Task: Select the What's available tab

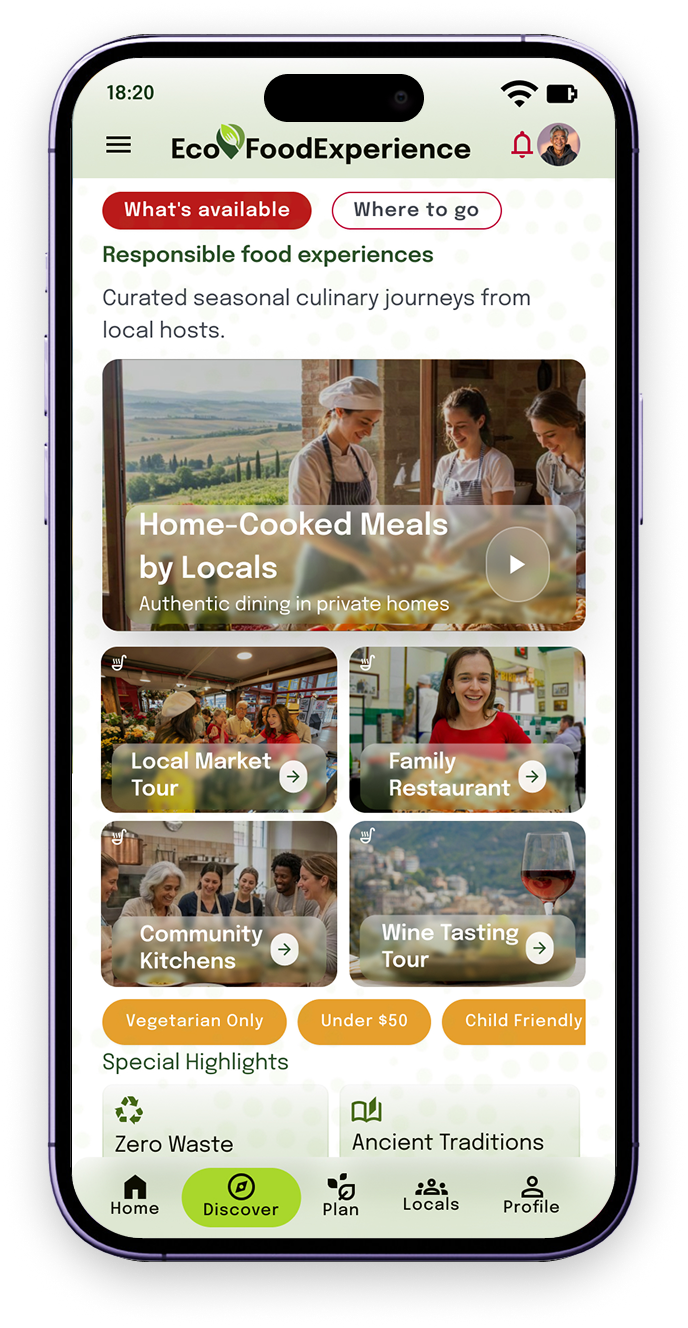Action: [x=207, y=210]
